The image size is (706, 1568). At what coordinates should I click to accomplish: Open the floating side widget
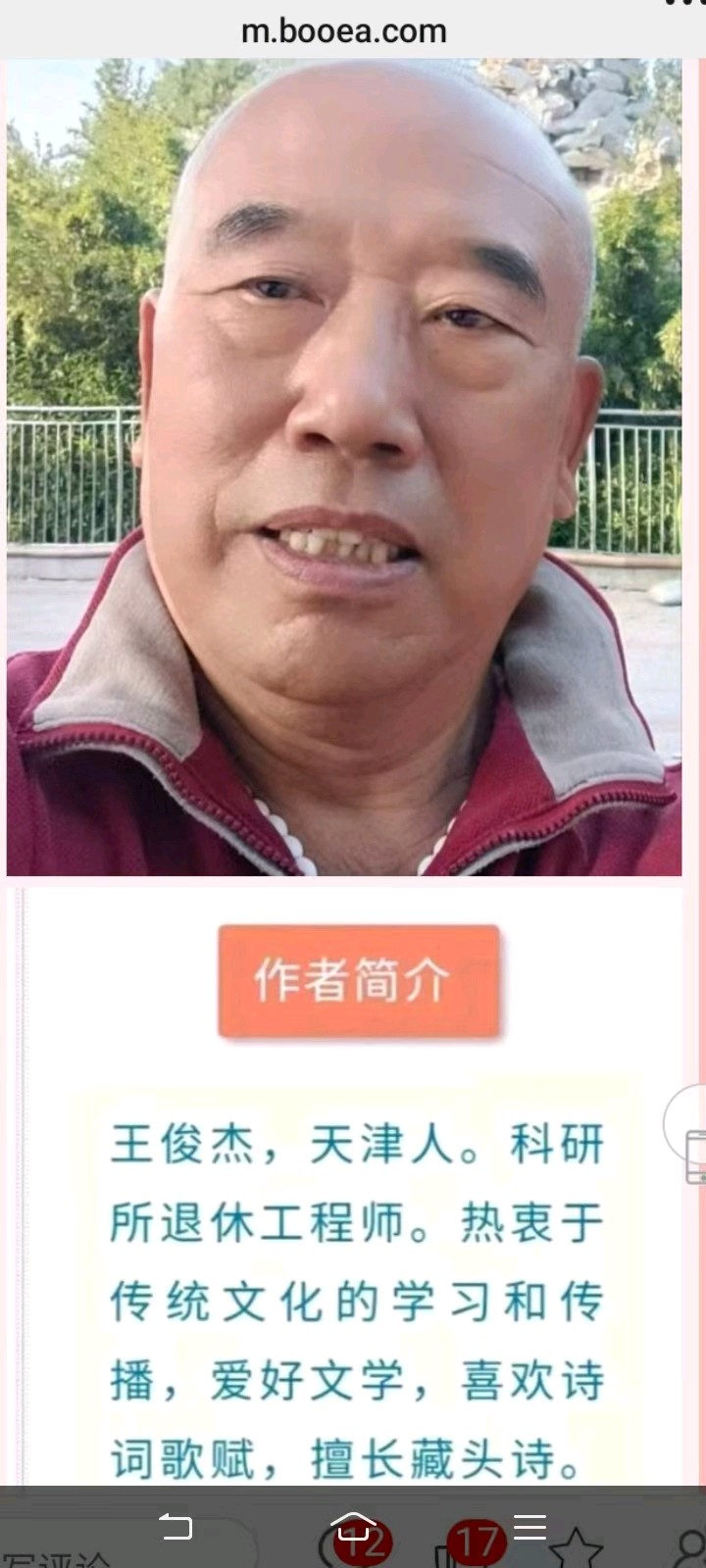pos(689,1139)
